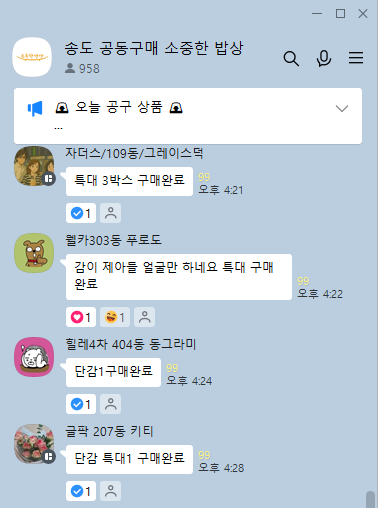The image size is (378, 508).
Task: View reactors under 특대 3박스 구매완료 message
Action: pyautogui.click(x=111, y=213)
